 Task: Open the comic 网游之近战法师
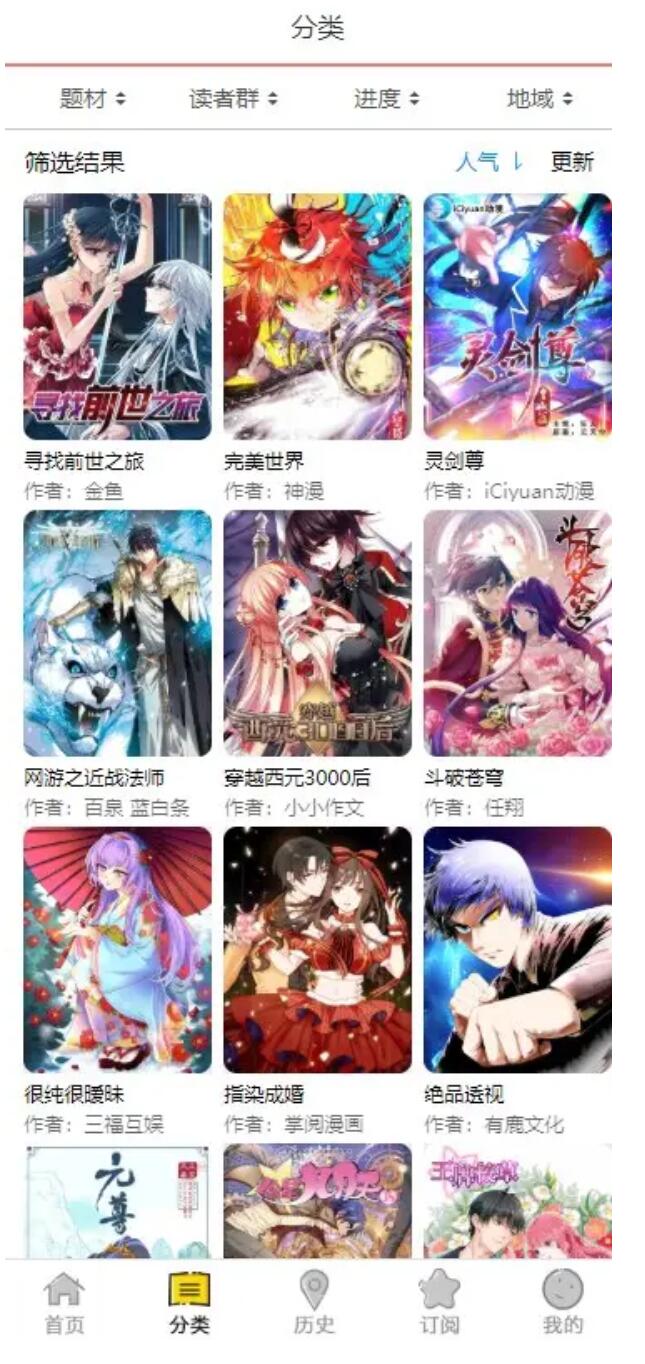[x=117, y=633]
